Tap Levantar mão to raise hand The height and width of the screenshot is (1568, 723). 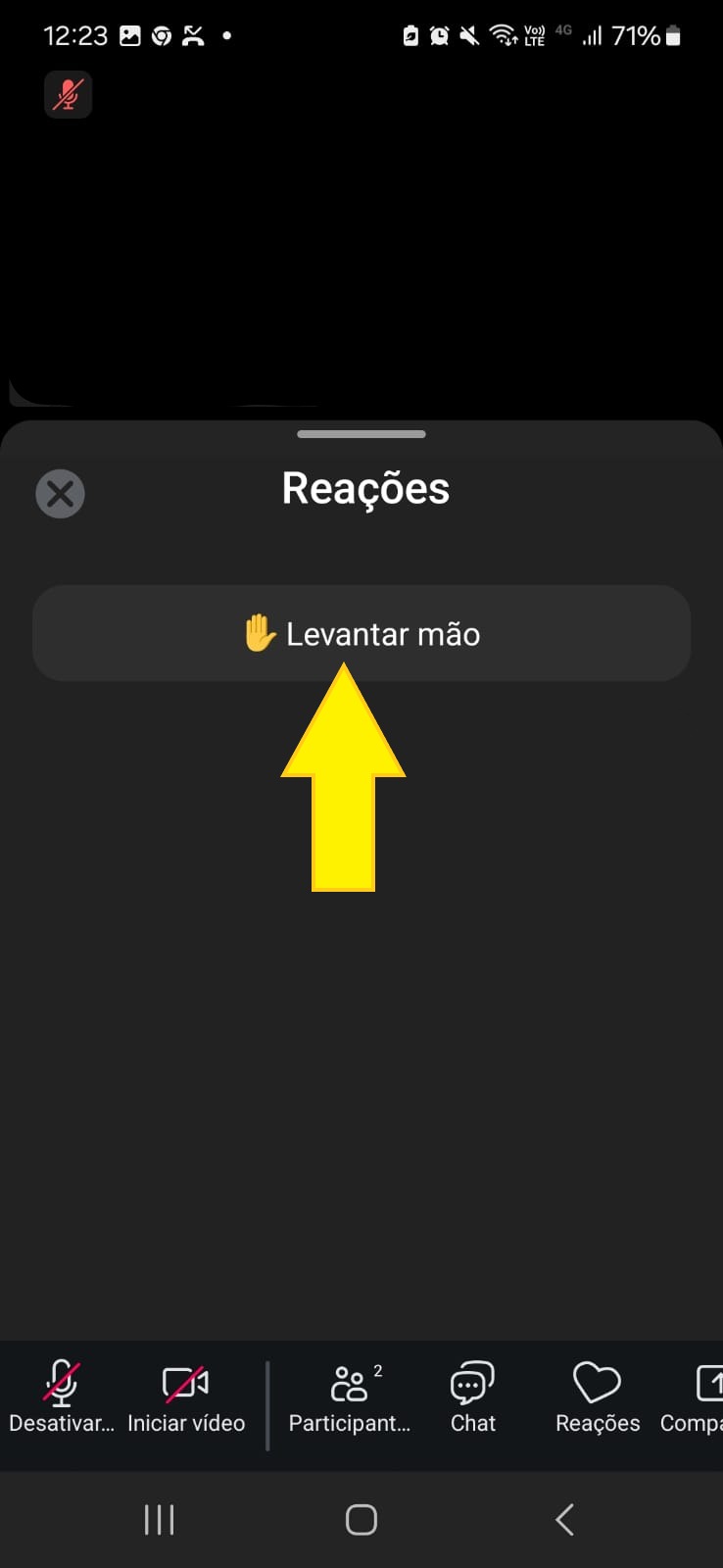tap(361, 633)
